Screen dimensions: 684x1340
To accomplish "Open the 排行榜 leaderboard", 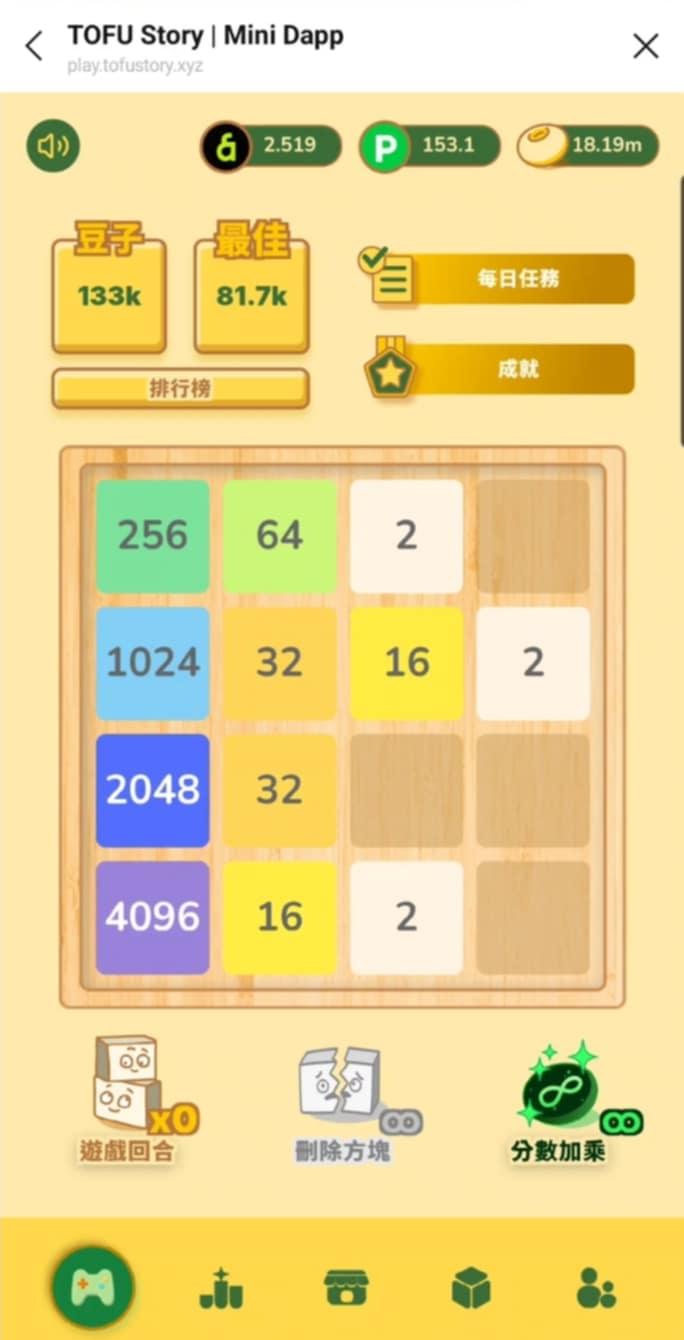I will (180, 389).
